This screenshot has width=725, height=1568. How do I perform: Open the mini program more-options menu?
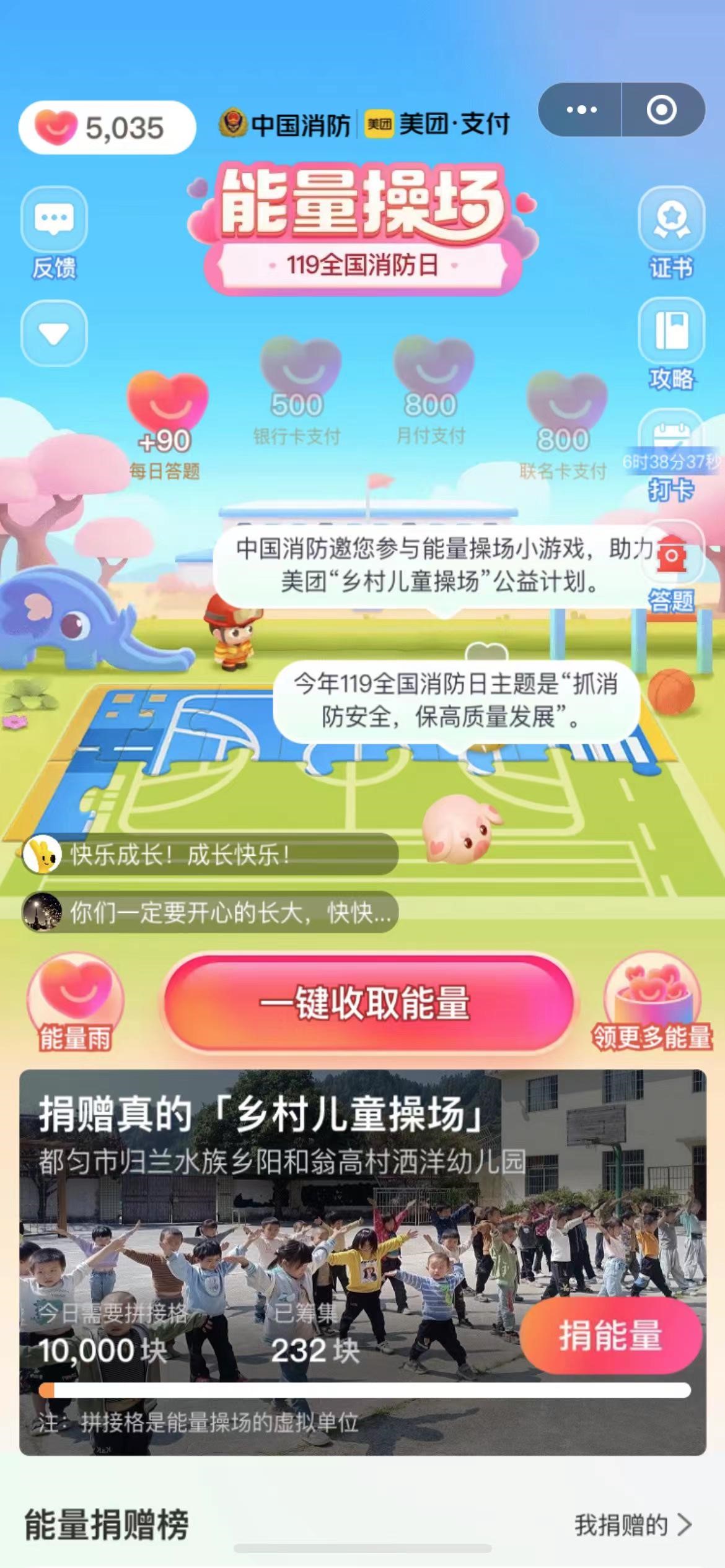point(581,110)
